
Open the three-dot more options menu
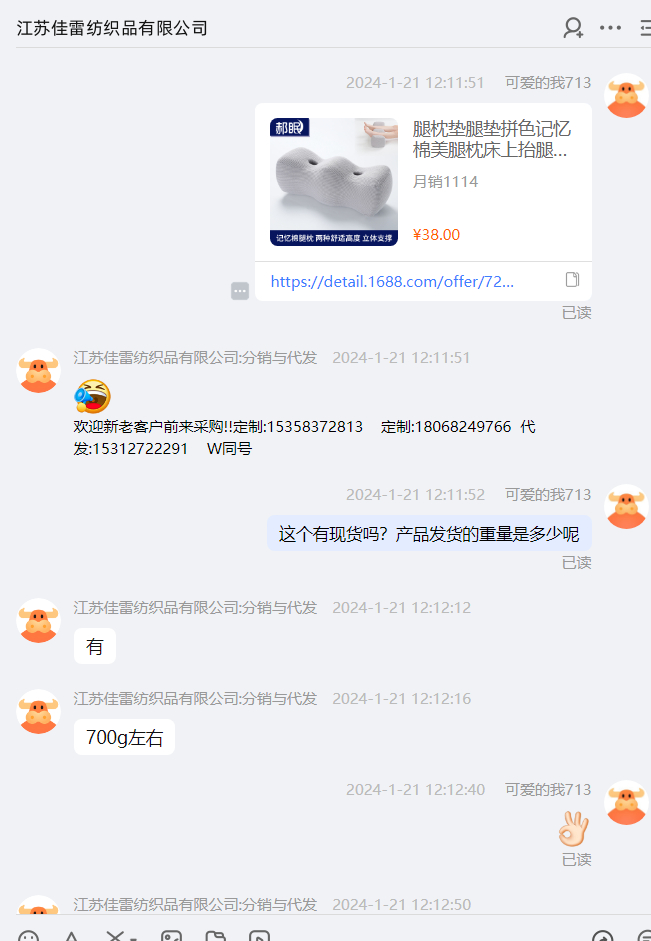(610, 28)
